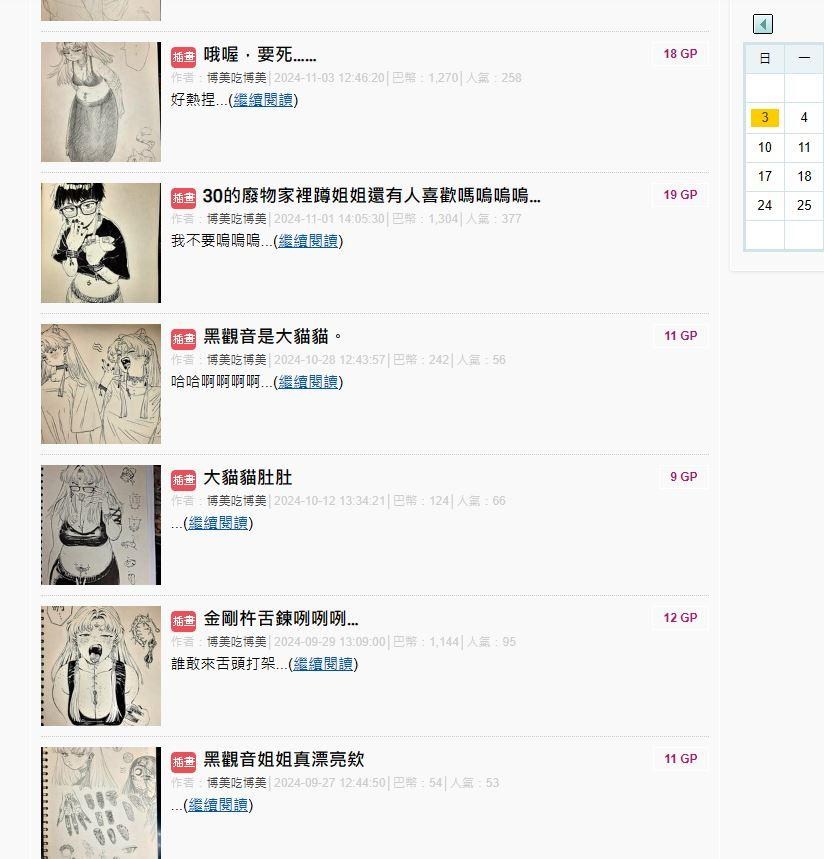
Task: Continue reading the 好熱捏 post
Action: tap(263, 100)
